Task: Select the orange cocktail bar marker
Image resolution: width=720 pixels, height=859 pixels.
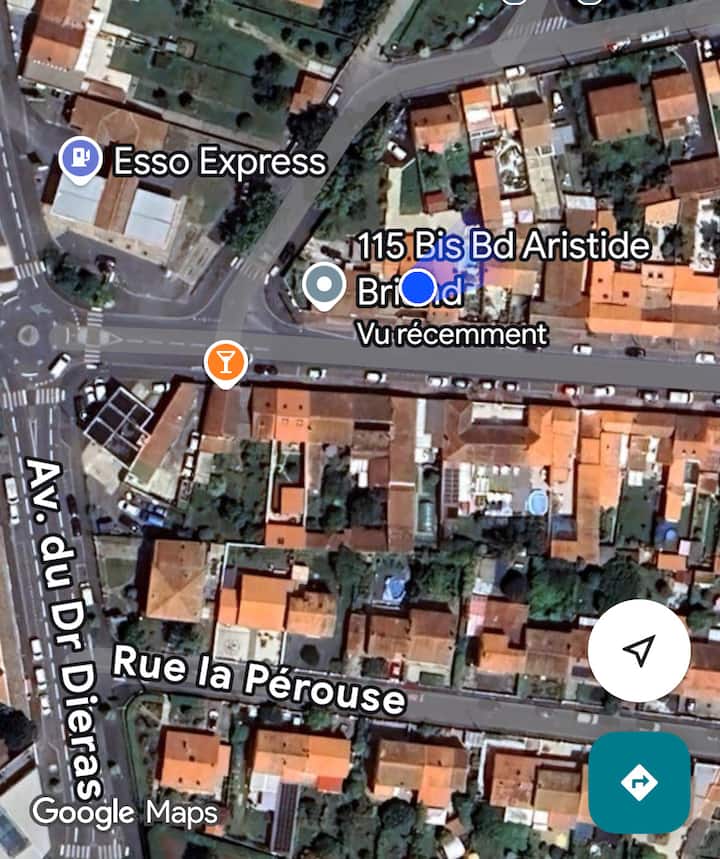Action: tap(226, 362)
